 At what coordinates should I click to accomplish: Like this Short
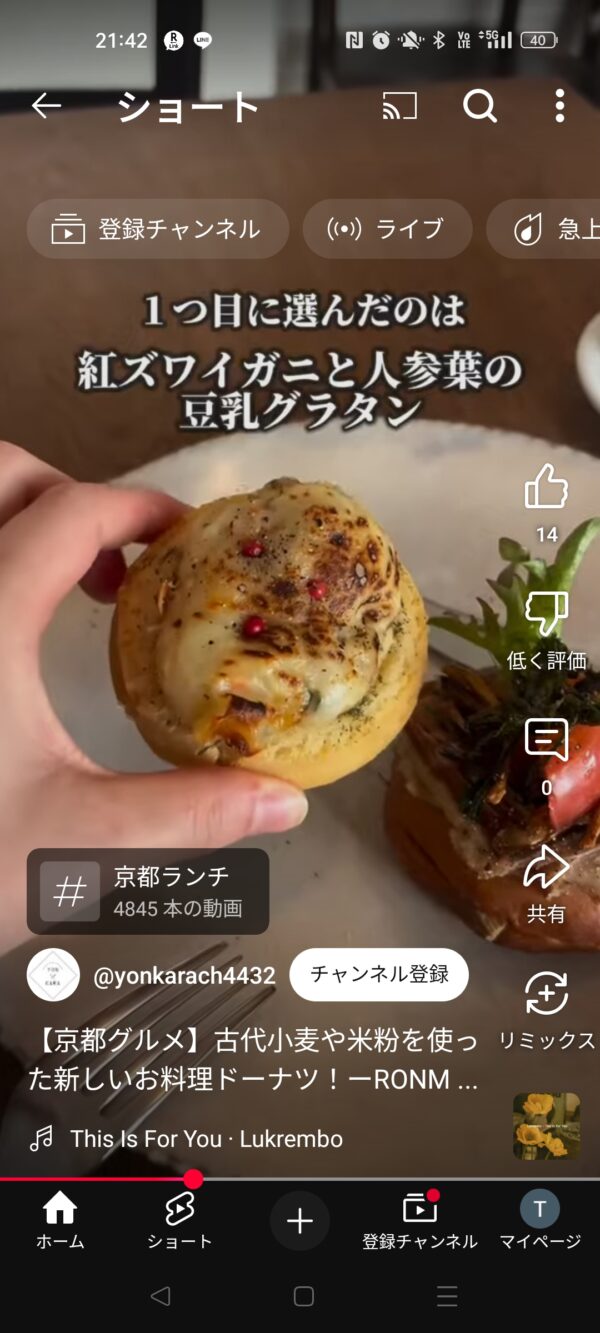pos(546,488)
